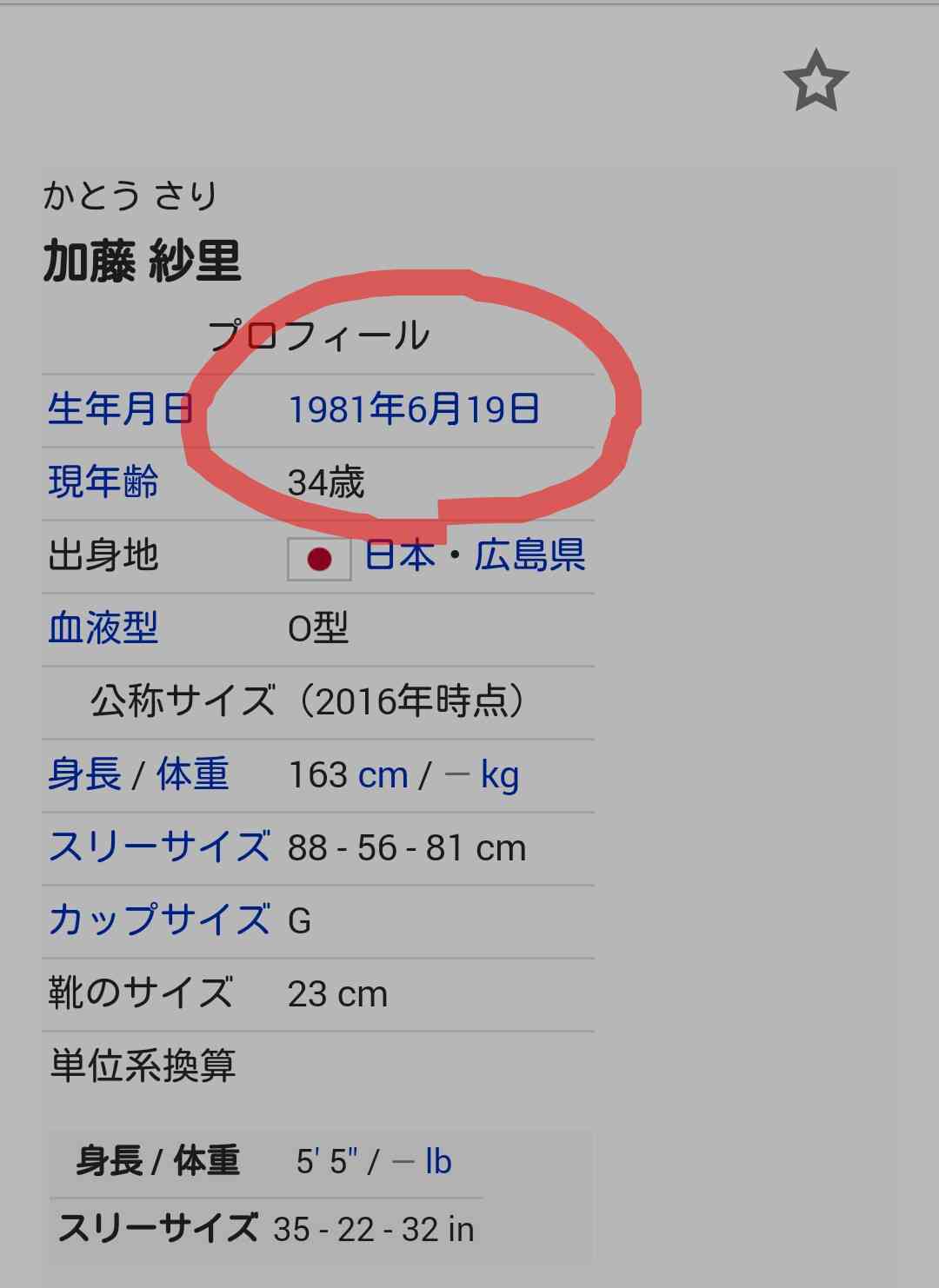The height and width of the screenshot is (1288, 939).
Task: Open the 広島県 link
Action: [529, 554]
